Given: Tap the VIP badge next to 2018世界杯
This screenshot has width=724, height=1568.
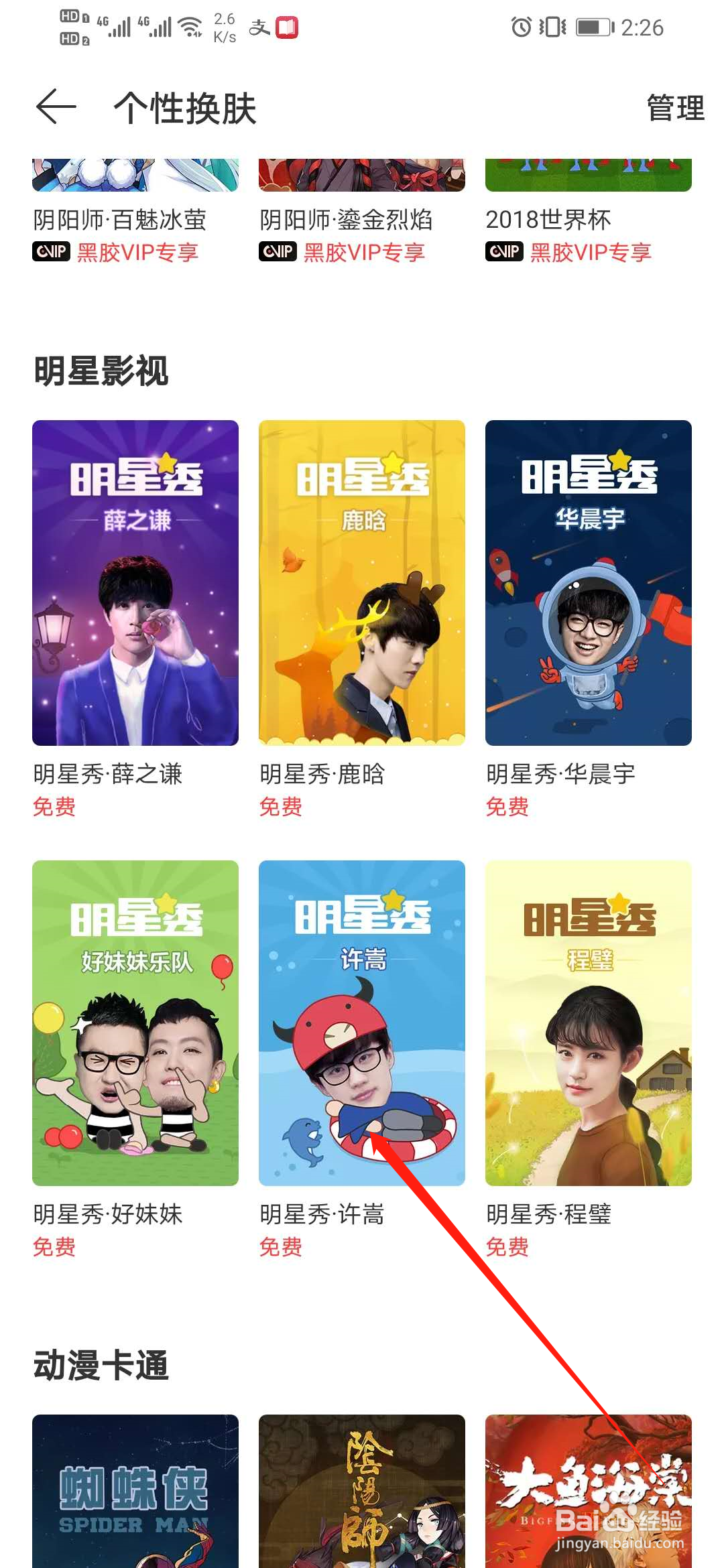Looking at the screenshot, I should 504,252.
